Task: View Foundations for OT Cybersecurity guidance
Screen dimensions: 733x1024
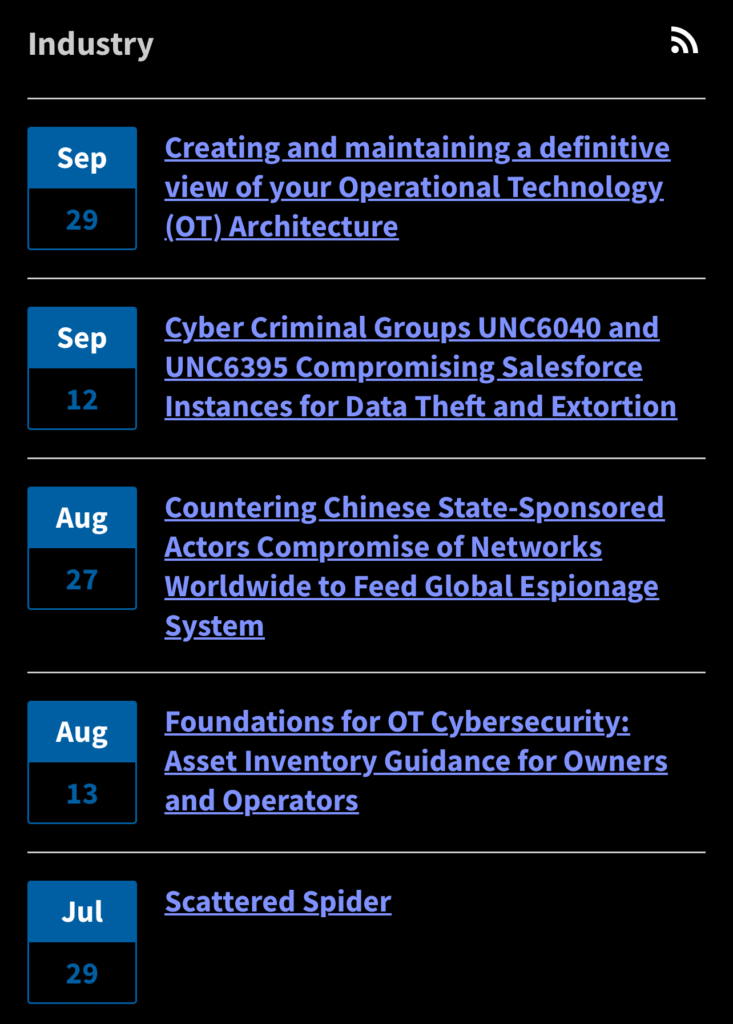Action: (415, 762)
